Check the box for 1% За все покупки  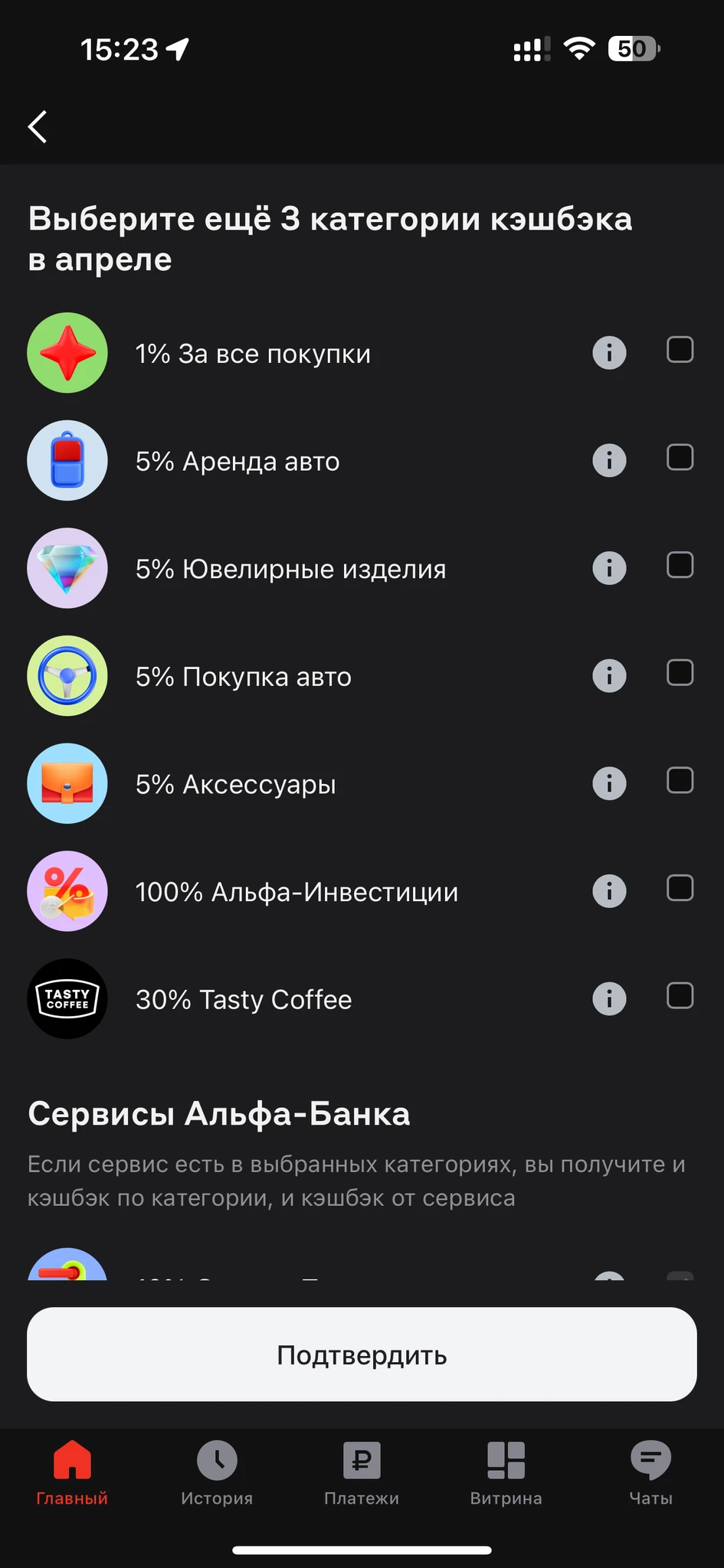click(680, 350)
